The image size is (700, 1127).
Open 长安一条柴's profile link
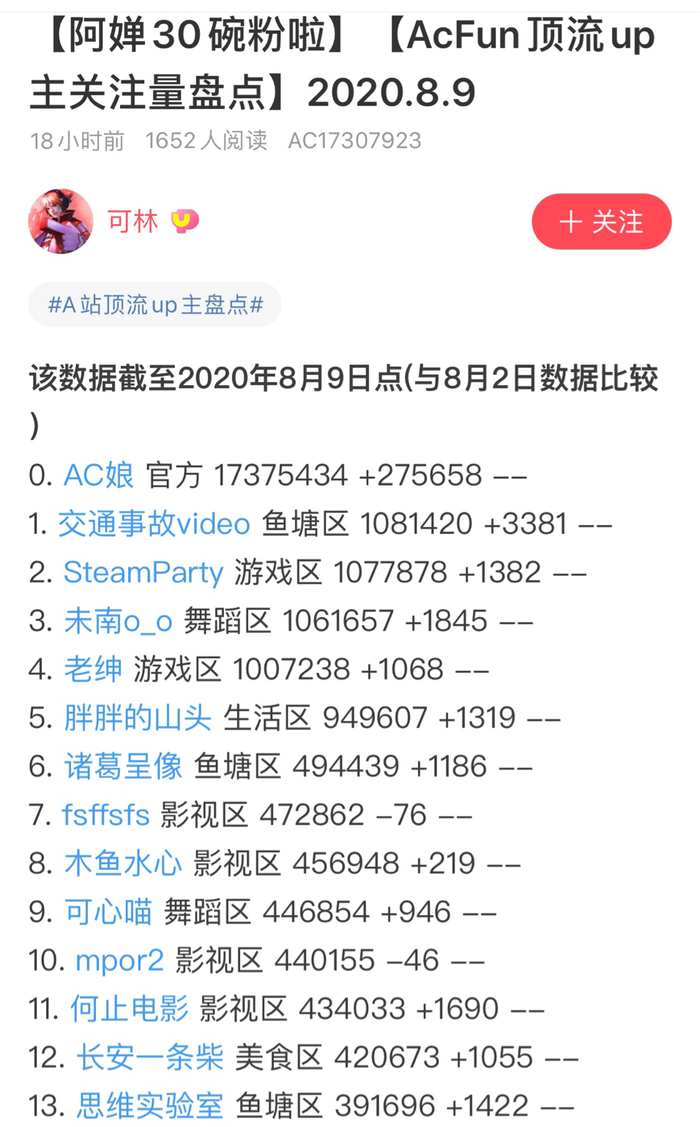pyautogui.click(x=149, y=1057)
